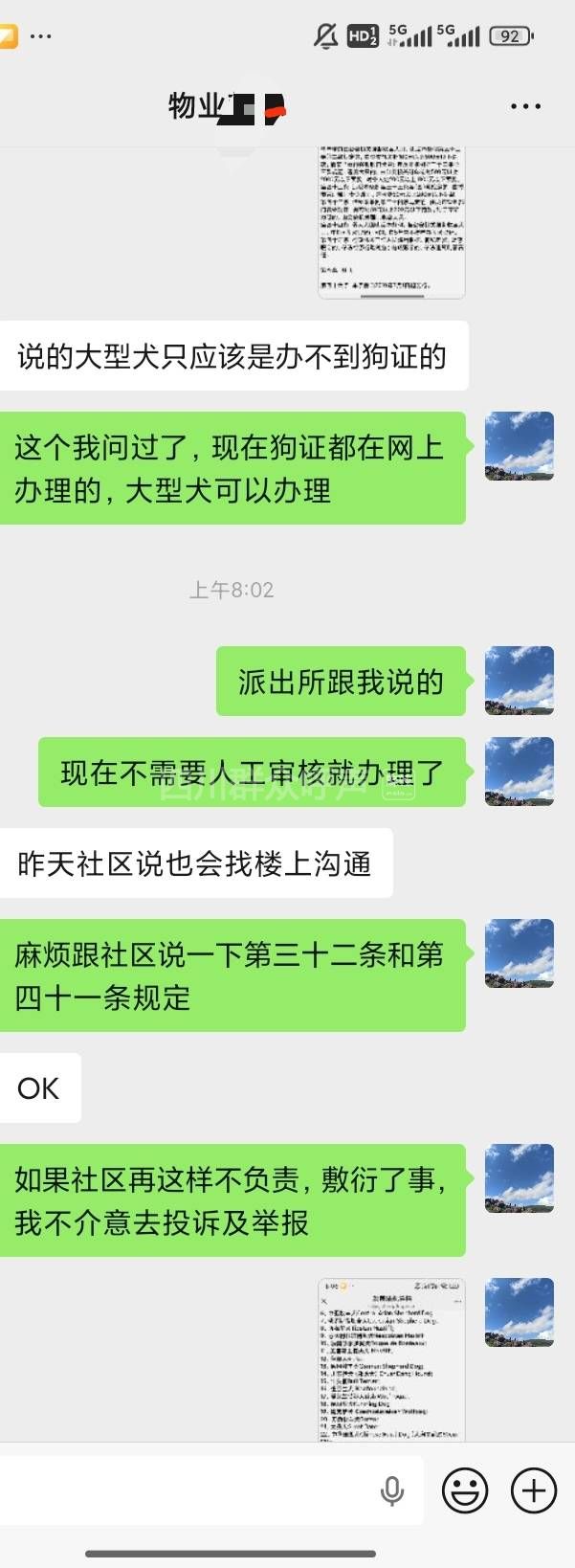View the dog breed list screenshot at bottom
This screenshot has height=1568, width=575.
point(391,1359)
